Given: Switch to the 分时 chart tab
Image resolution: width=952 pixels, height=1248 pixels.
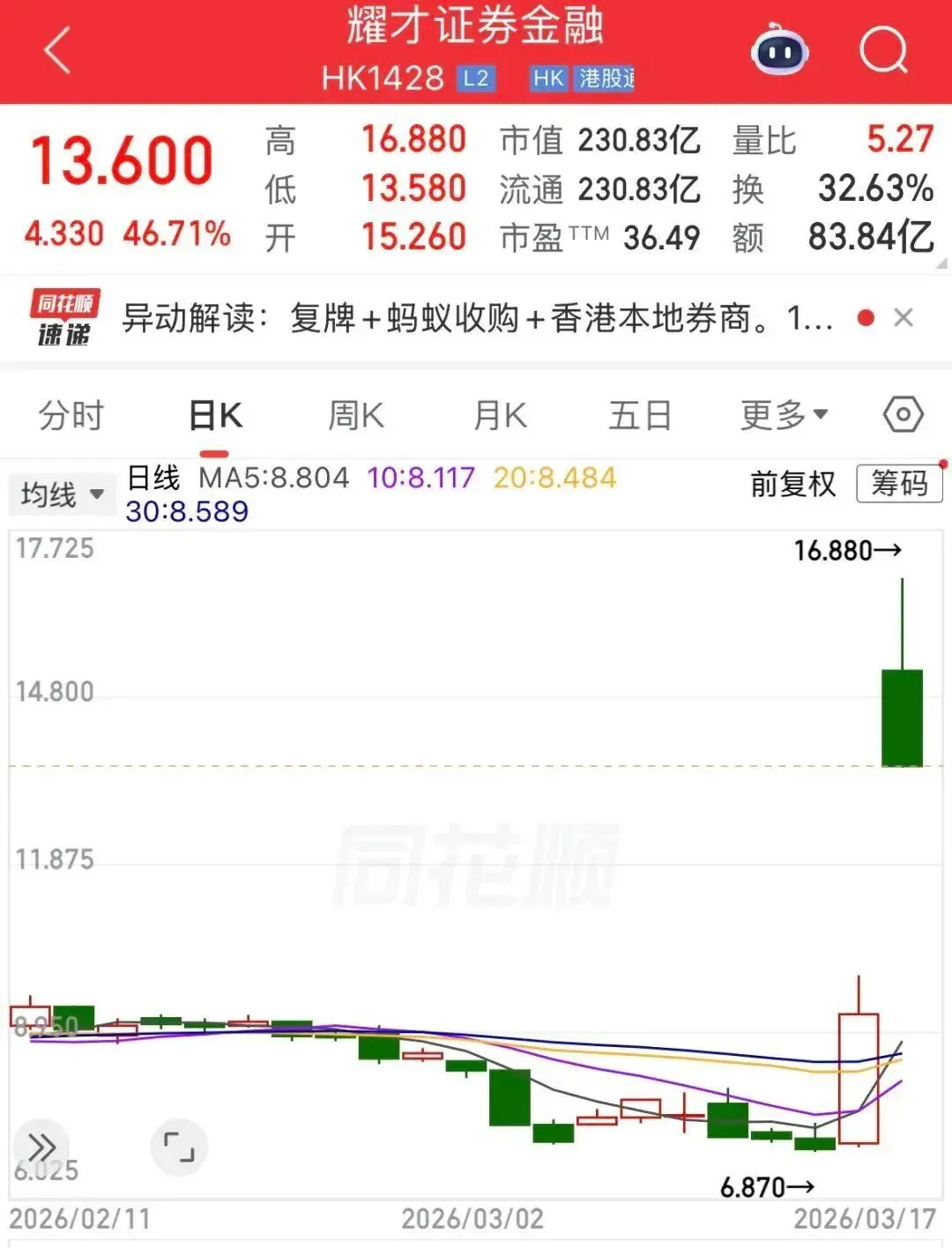Looking at the screenshot, I should [x=71, y=415].
